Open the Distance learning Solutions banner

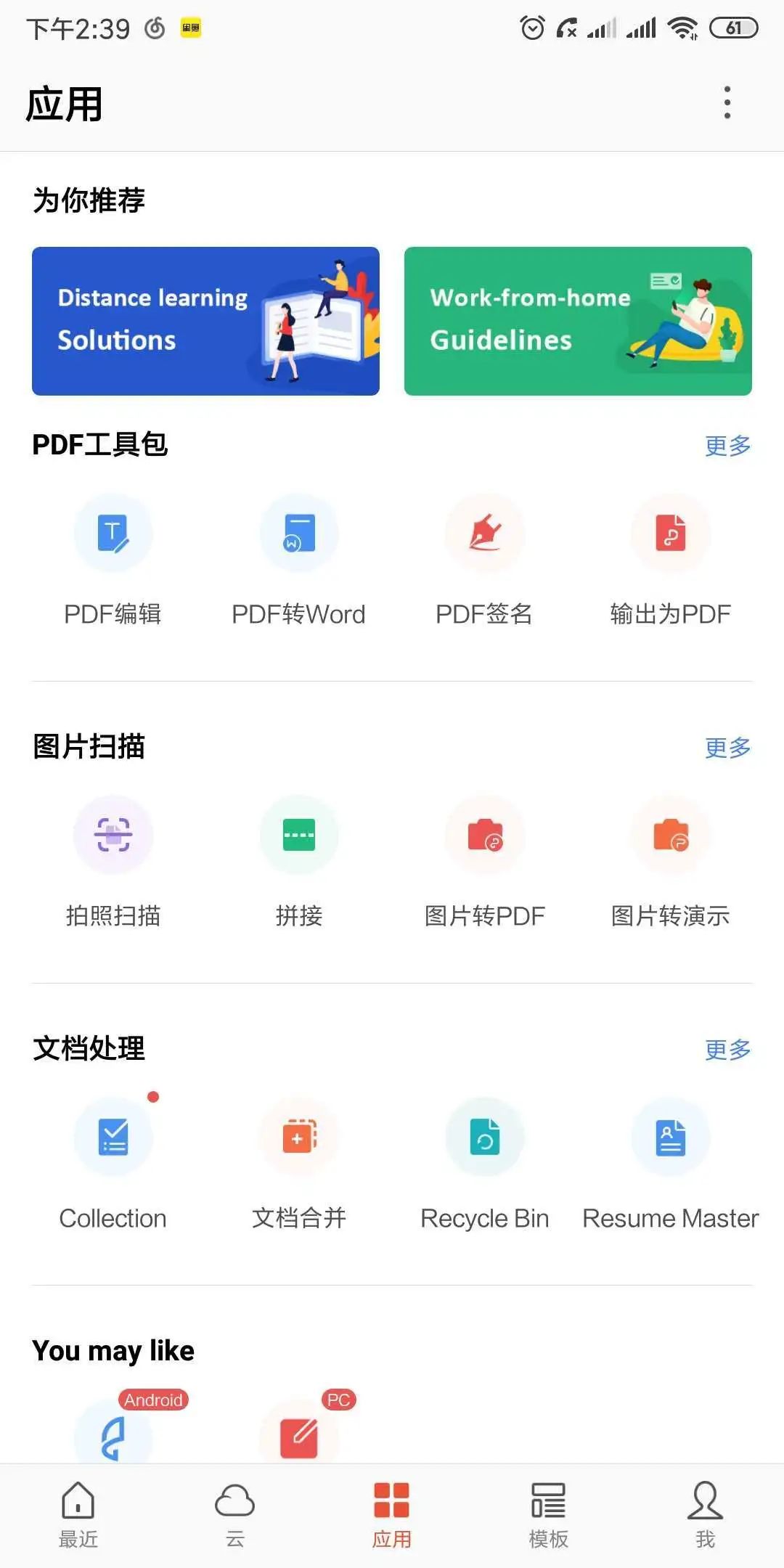(x=205, y=319)
